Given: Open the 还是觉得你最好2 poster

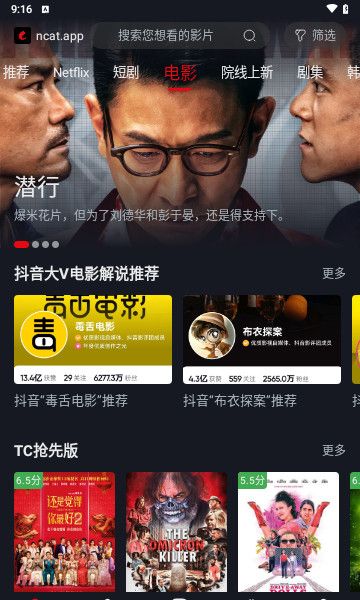Looking at the screenshot, I should (65, 532).
